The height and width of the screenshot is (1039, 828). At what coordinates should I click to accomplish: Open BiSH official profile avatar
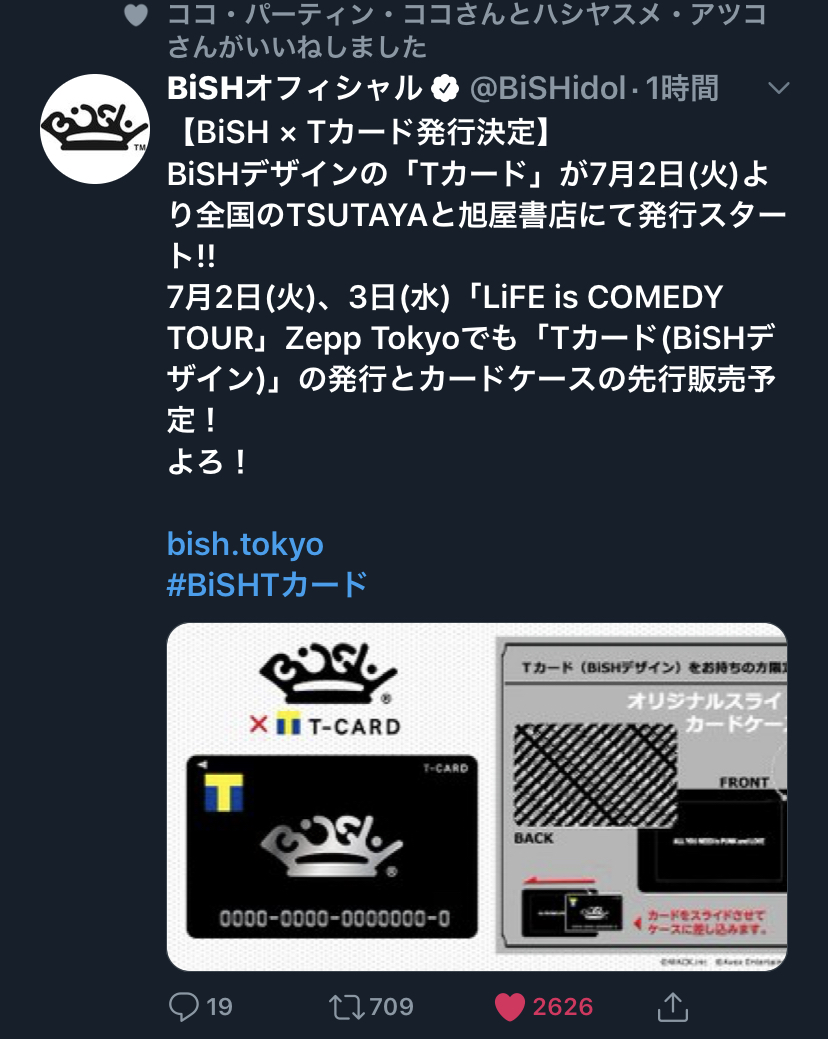pos(93,129)
